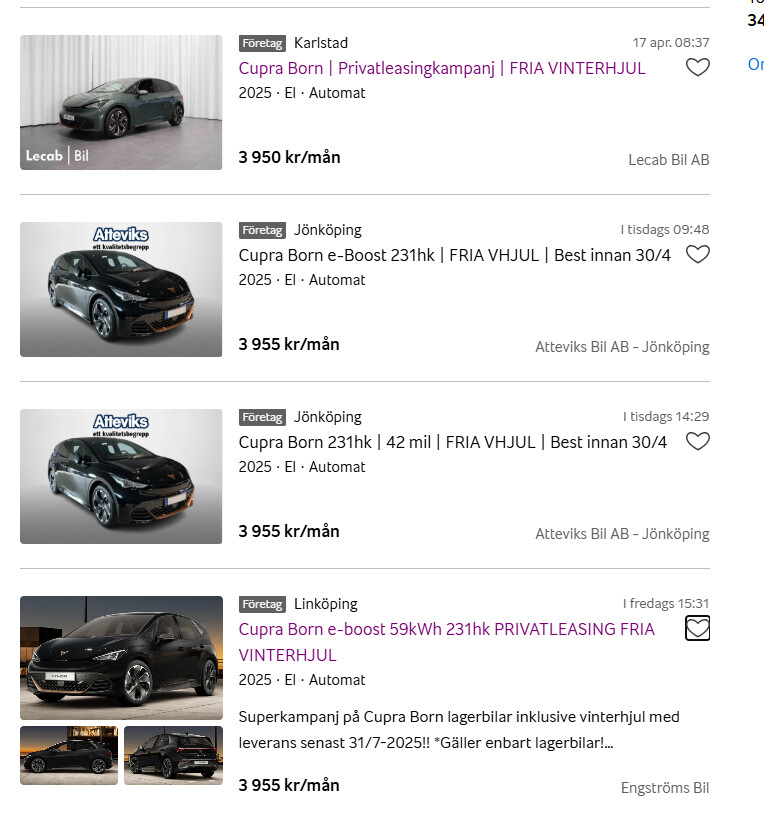This screenshot has width=764, height=816.
Task: Open the Cupra Born 231hk 42 mil listing title
Action: [452, 442]
